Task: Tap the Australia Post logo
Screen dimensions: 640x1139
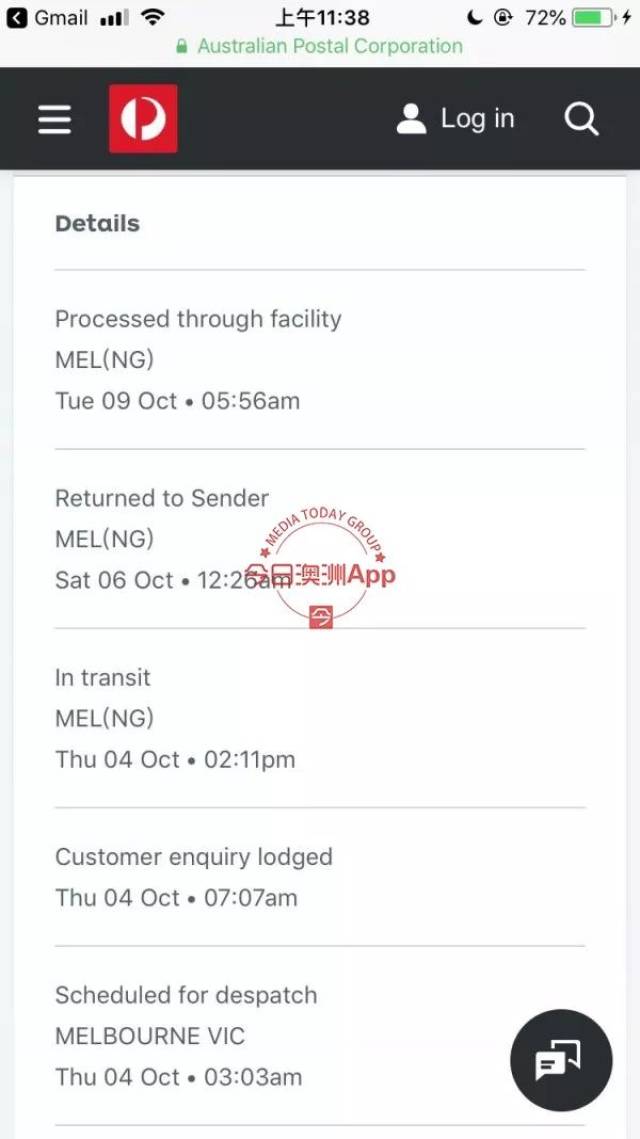Action: [x=143, y=118]
